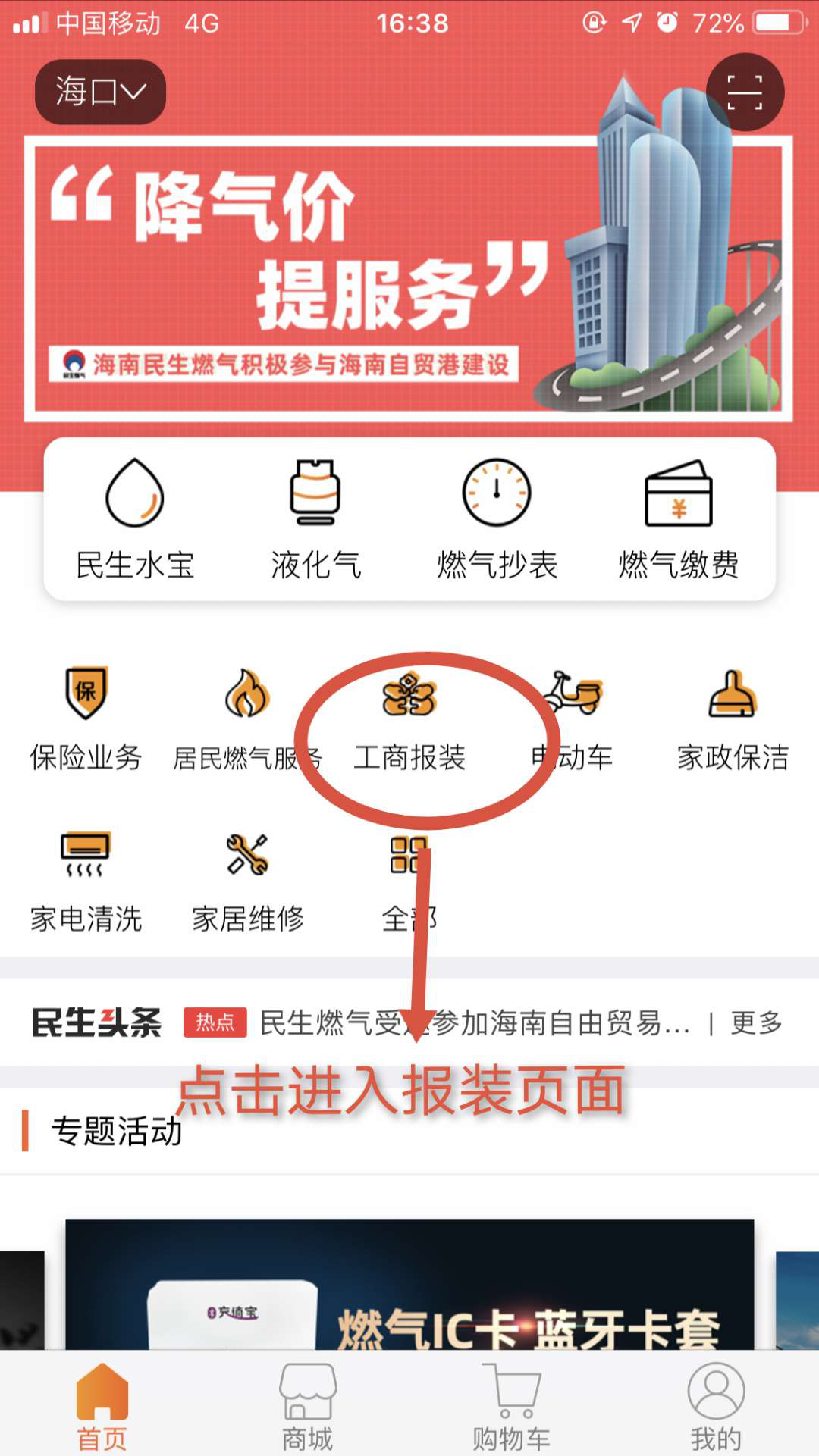Tap 更多 for more headlines
819x1456 pixels.
point(756,1023)
